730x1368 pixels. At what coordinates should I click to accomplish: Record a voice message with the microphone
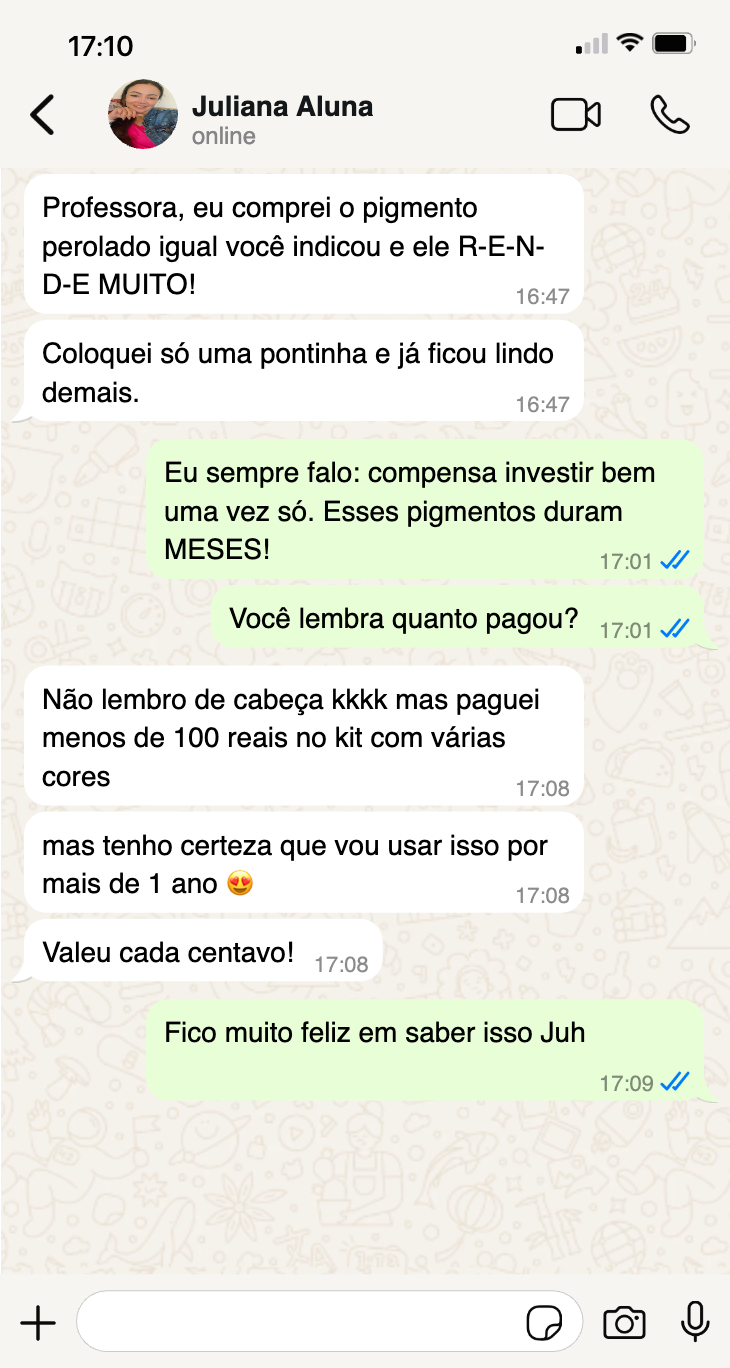[695, 1322]
